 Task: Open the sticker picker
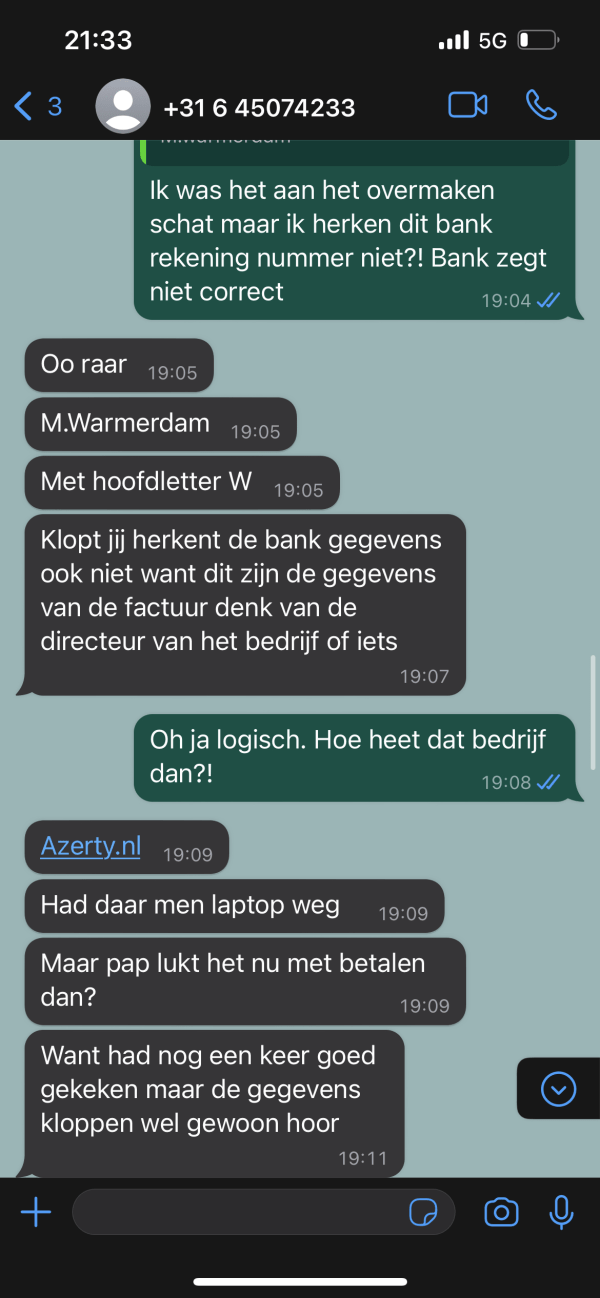[424, 1213]
